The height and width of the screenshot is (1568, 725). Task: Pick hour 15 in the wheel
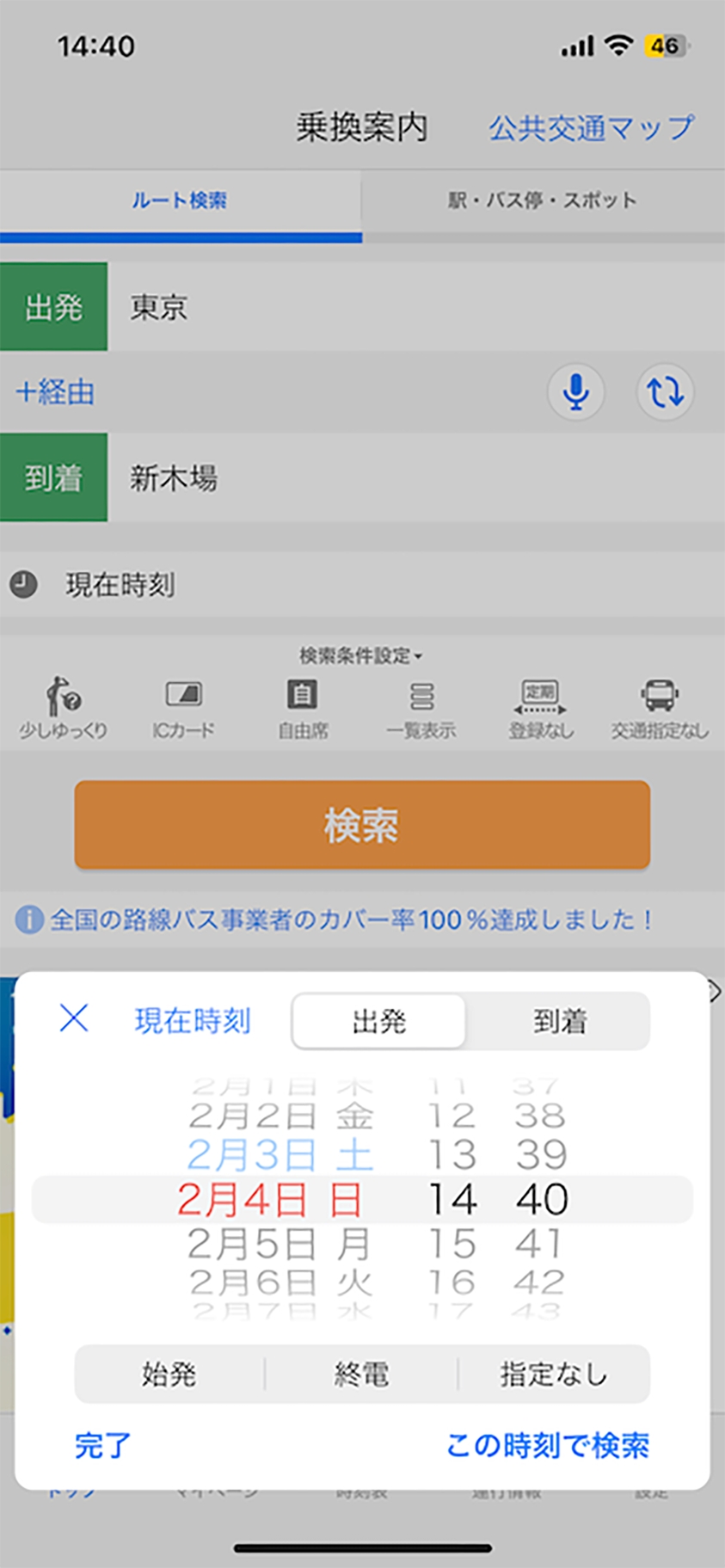click(x=452, y=1244)
